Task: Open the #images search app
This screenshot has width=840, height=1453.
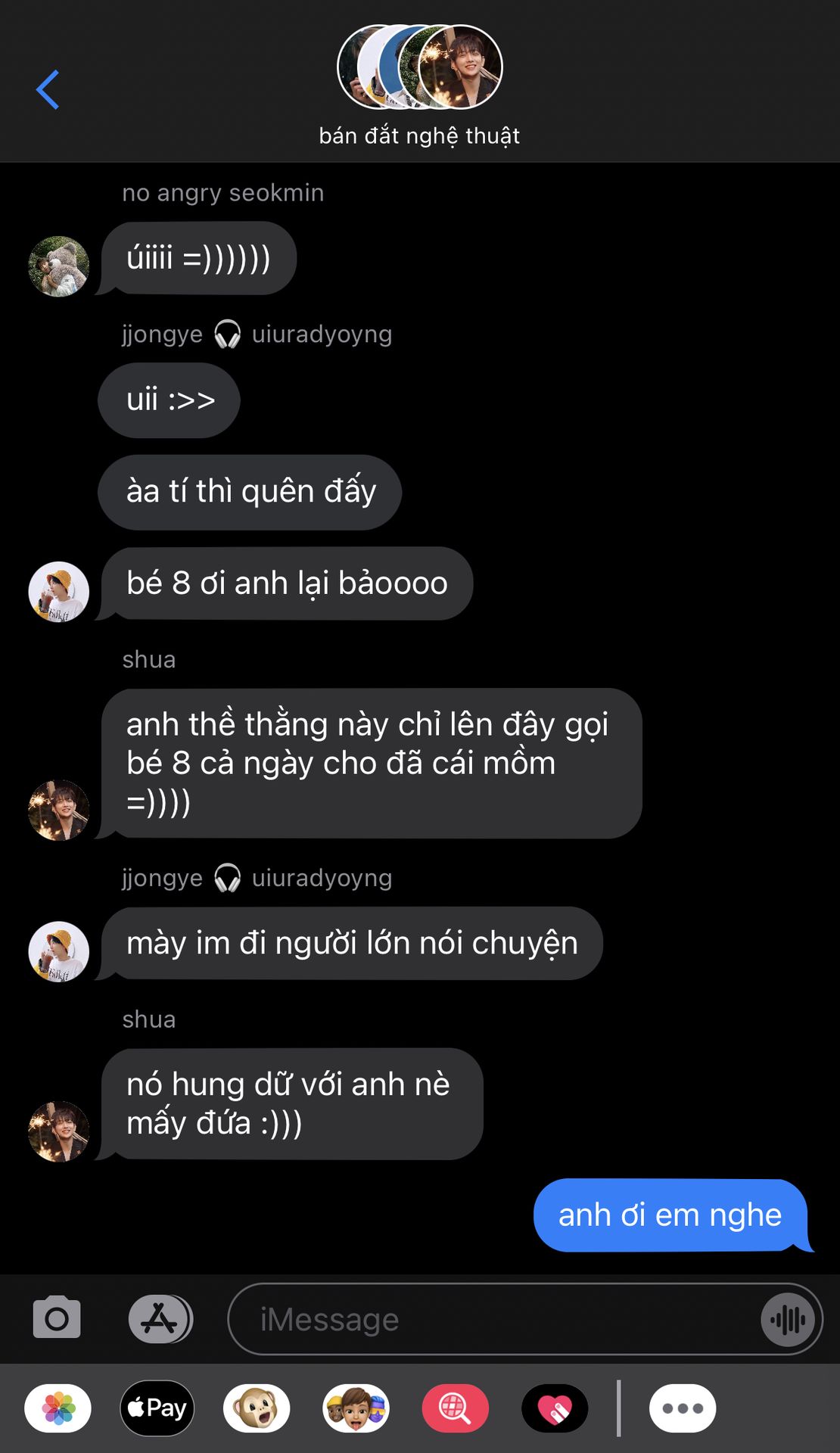Action: (x=455, y=1408)
